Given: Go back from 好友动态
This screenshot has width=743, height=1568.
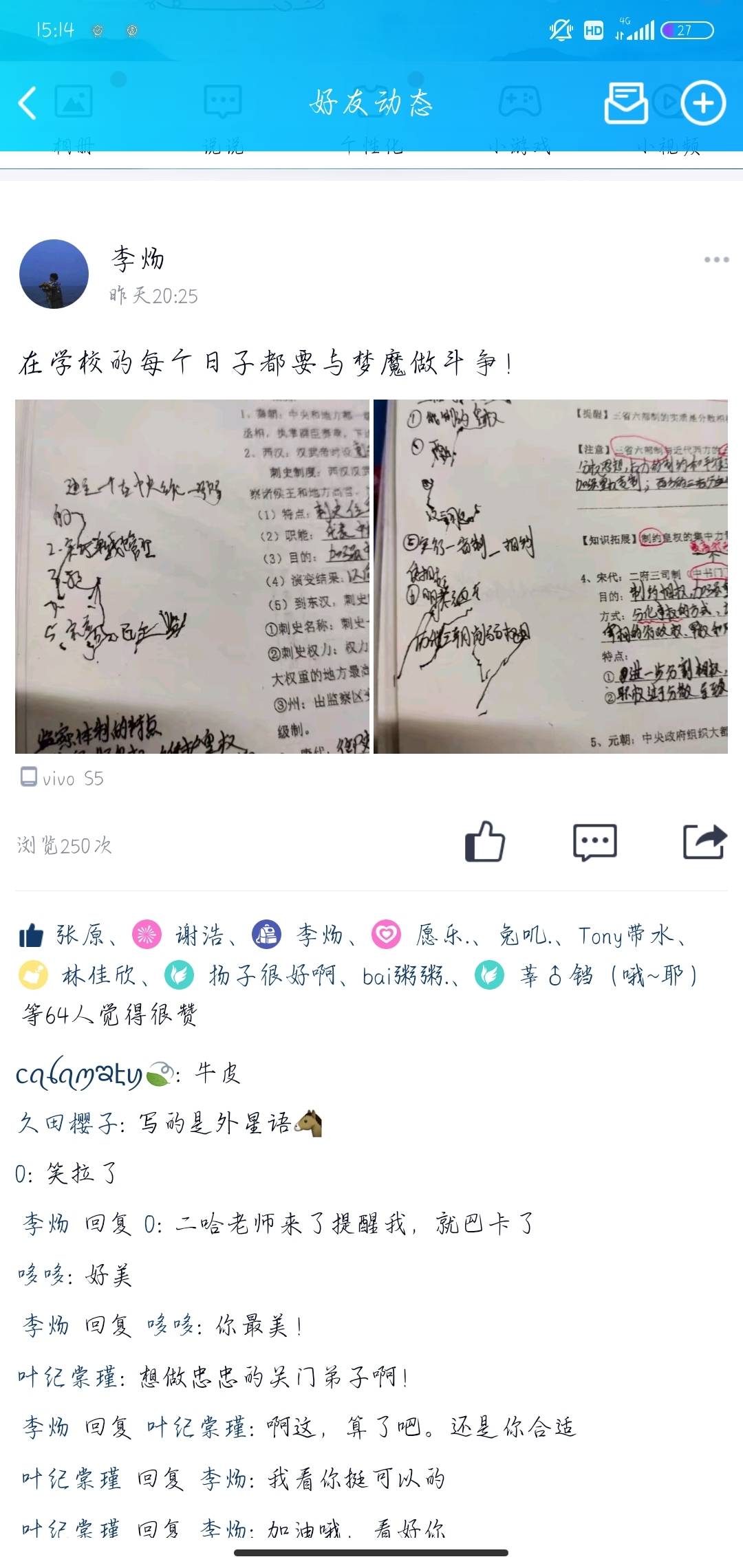Looking at the screenshot, I should (28, 104).
